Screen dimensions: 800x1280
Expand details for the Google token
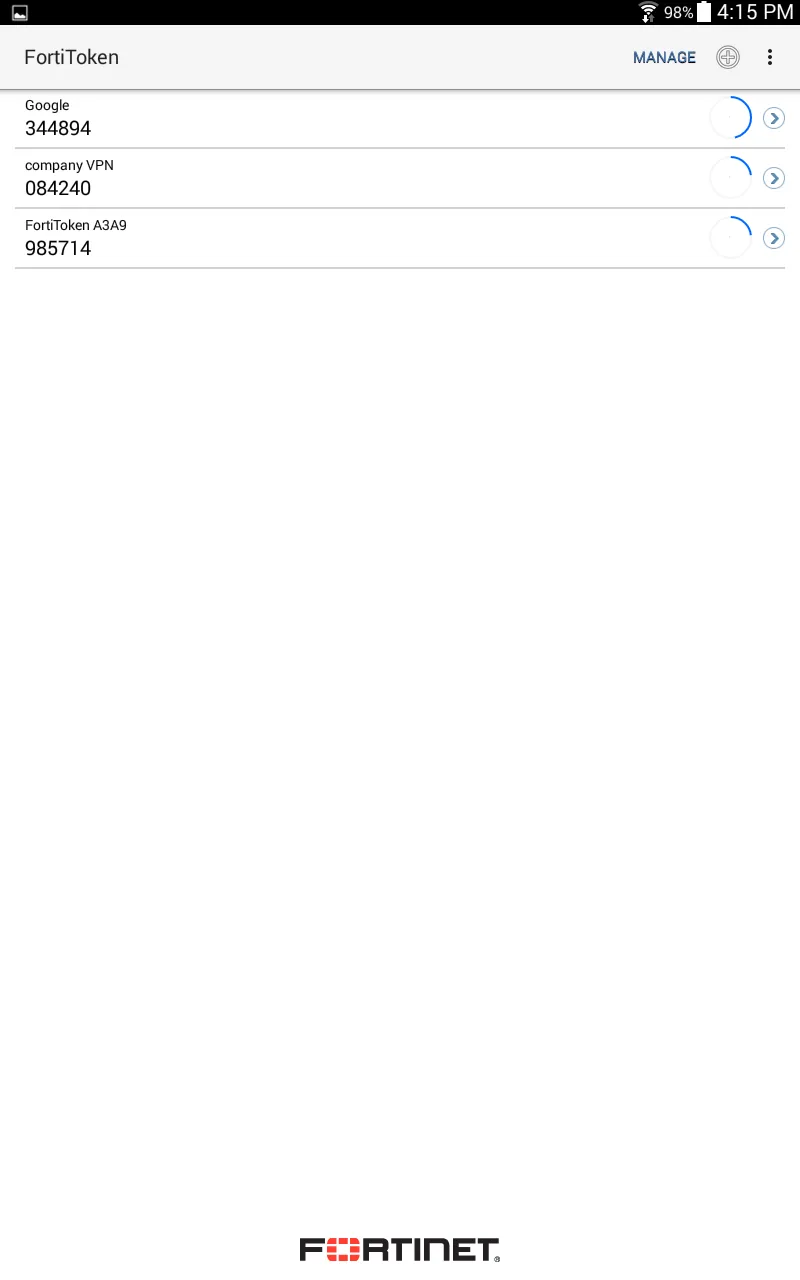click(773, 118)
